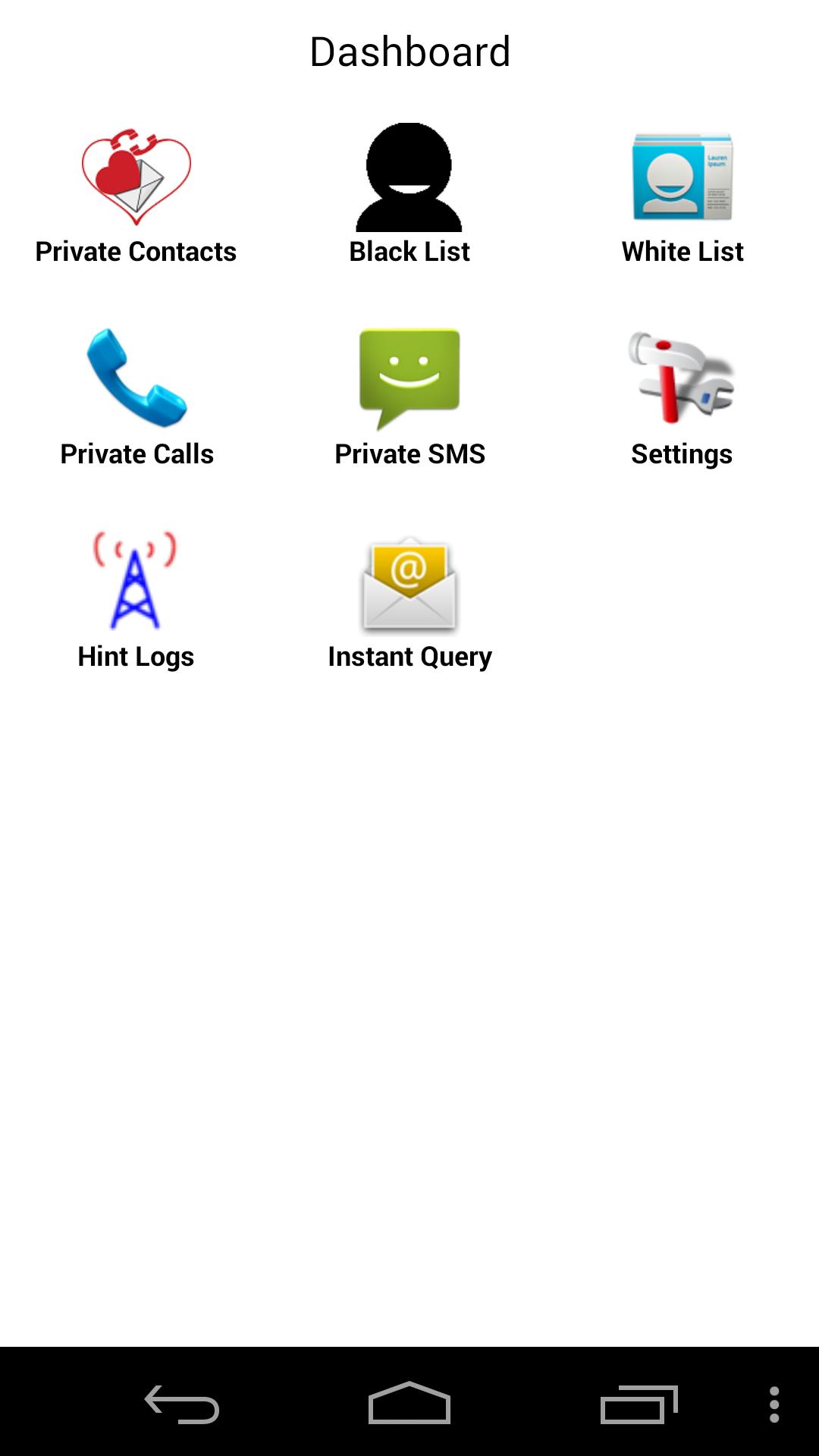819x1456 pixels.
Task: Click the Black List label
Action: coord(409,251)
